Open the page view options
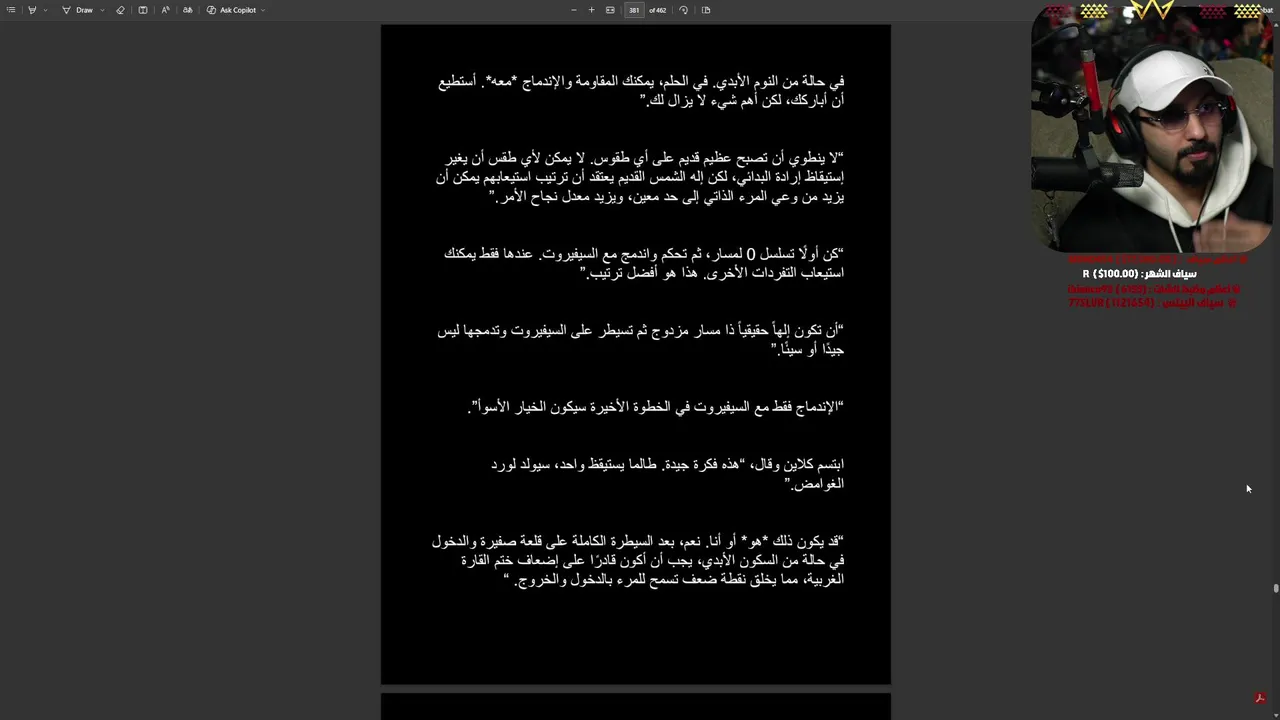Image resolution: width=1280 pixels, height=720 pixels. 706,10
